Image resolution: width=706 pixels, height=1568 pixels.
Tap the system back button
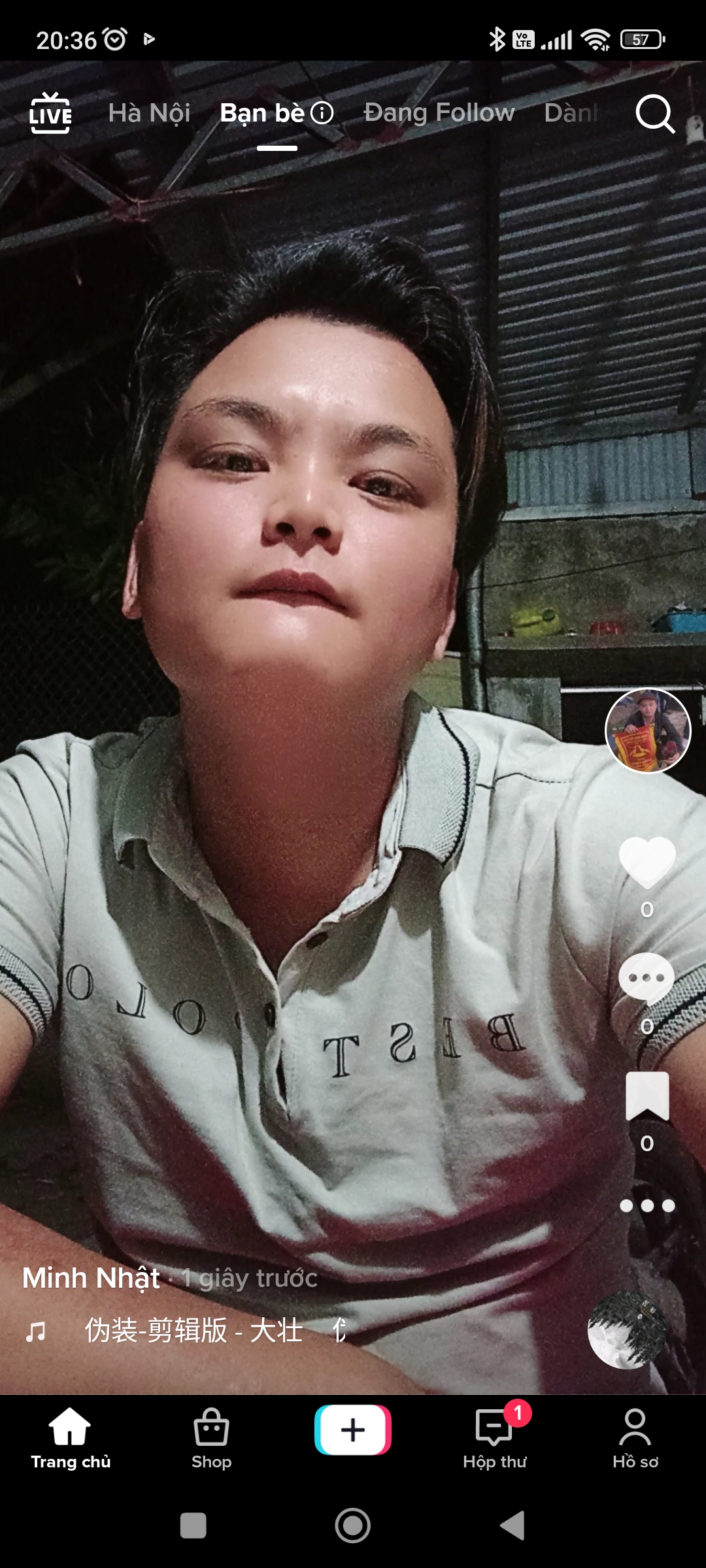click(513, 1526)
